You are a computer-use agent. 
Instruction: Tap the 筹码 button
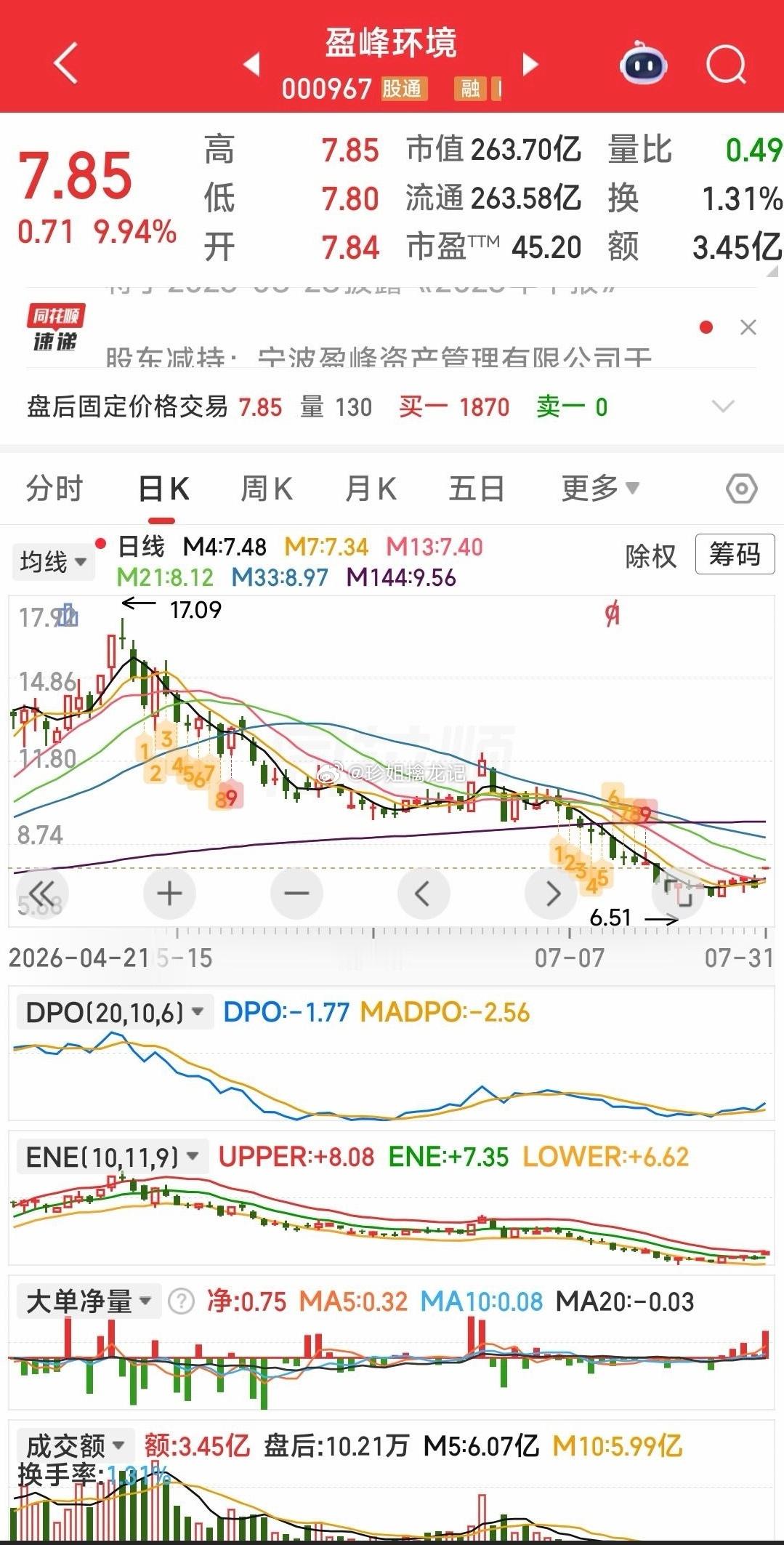(x=735, y=555)
